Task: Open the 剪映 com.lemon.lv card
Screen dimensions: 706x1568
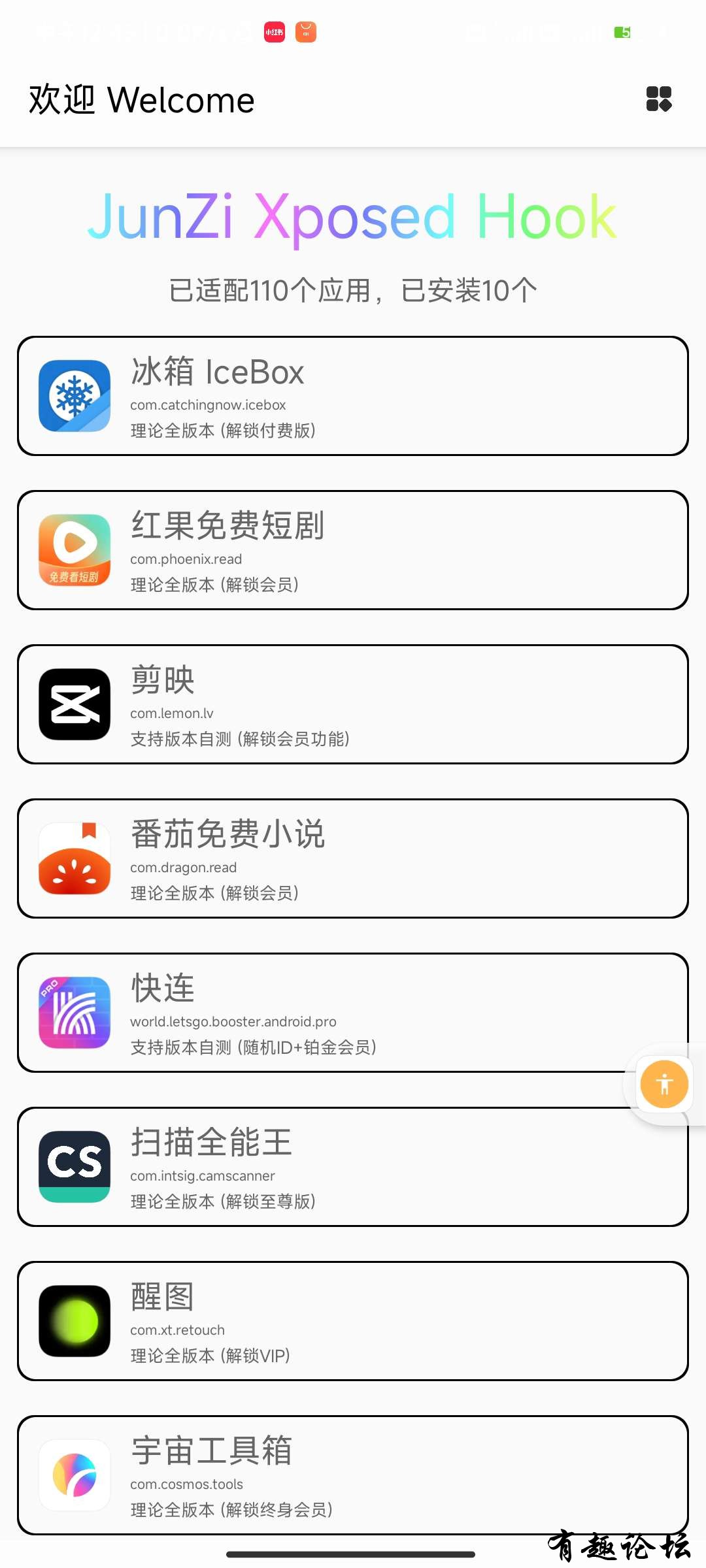Action: tap(353, 704)
